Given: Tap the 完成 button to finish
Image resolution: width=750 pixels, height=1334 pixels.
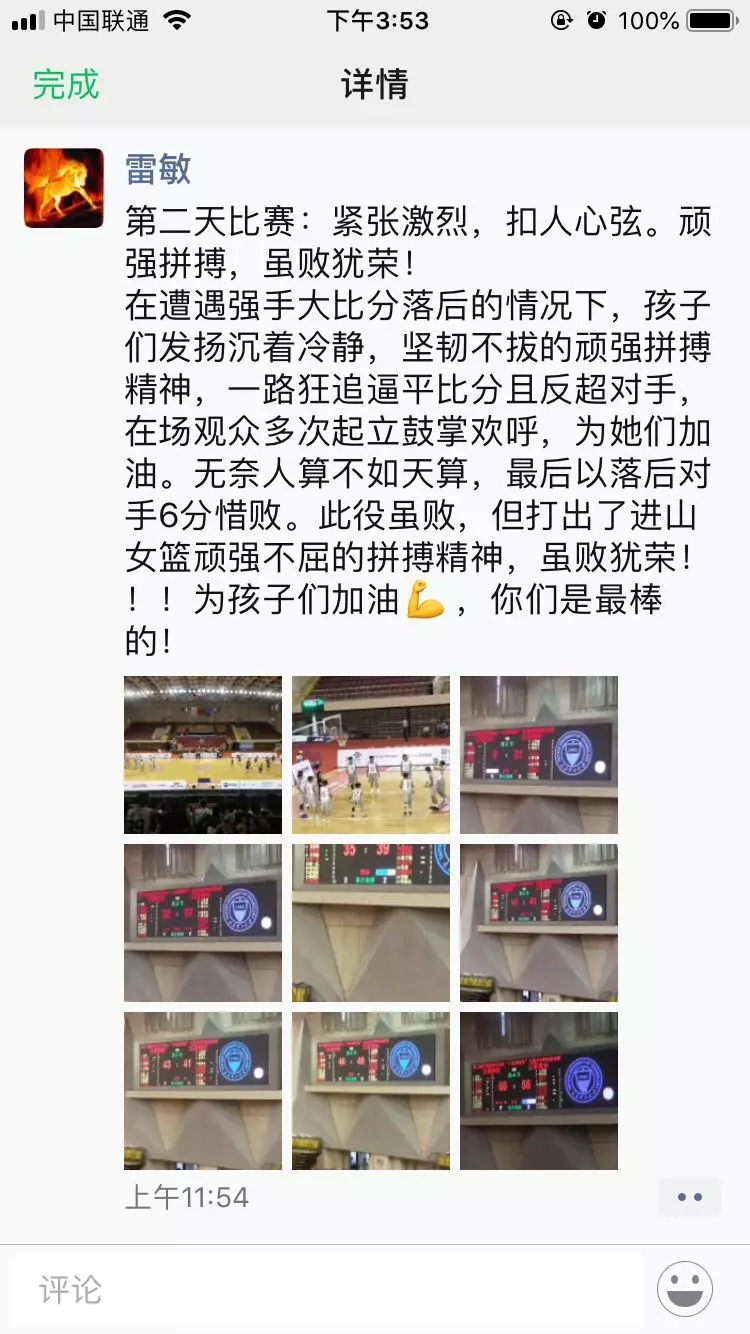Looking at the screenshot, I should pyautogui.click(x=63, y=84).
